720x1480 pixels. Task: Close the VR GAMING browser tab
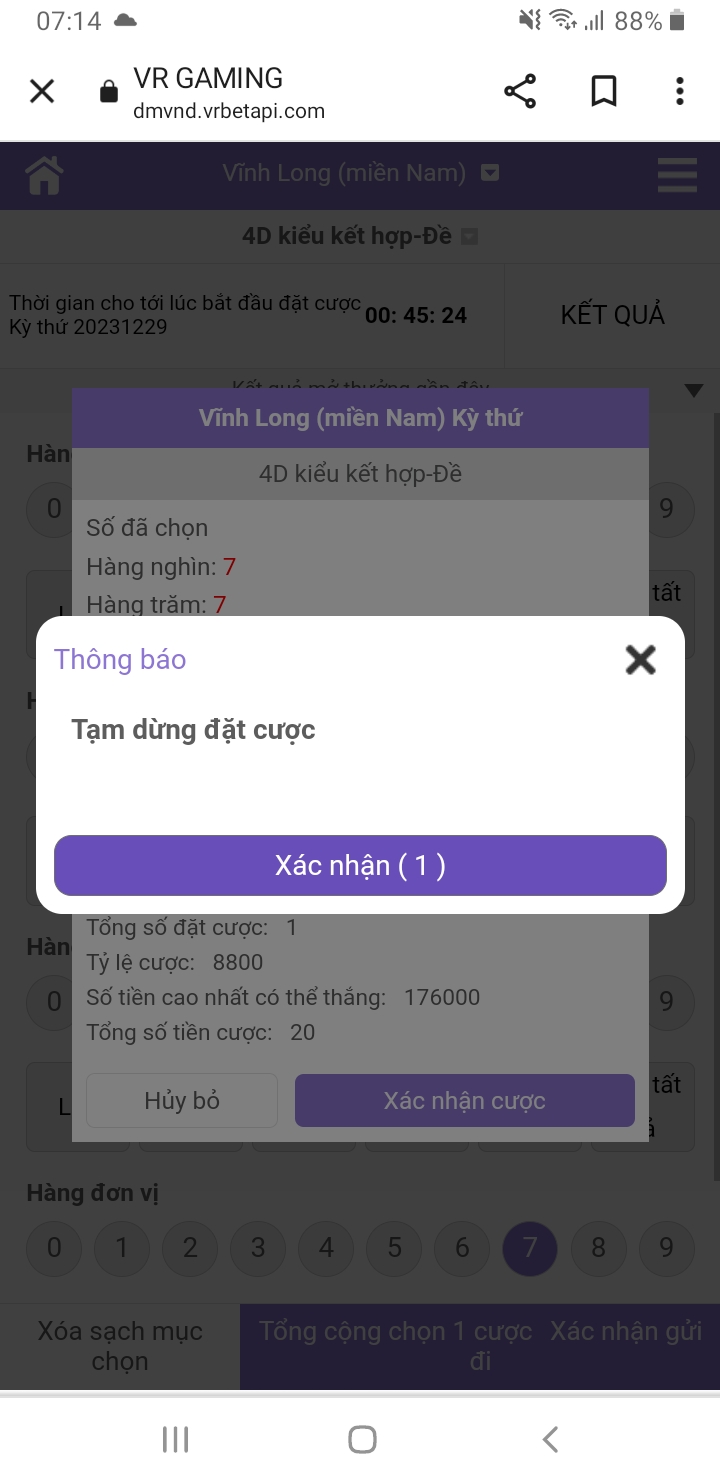coord(42,92)
